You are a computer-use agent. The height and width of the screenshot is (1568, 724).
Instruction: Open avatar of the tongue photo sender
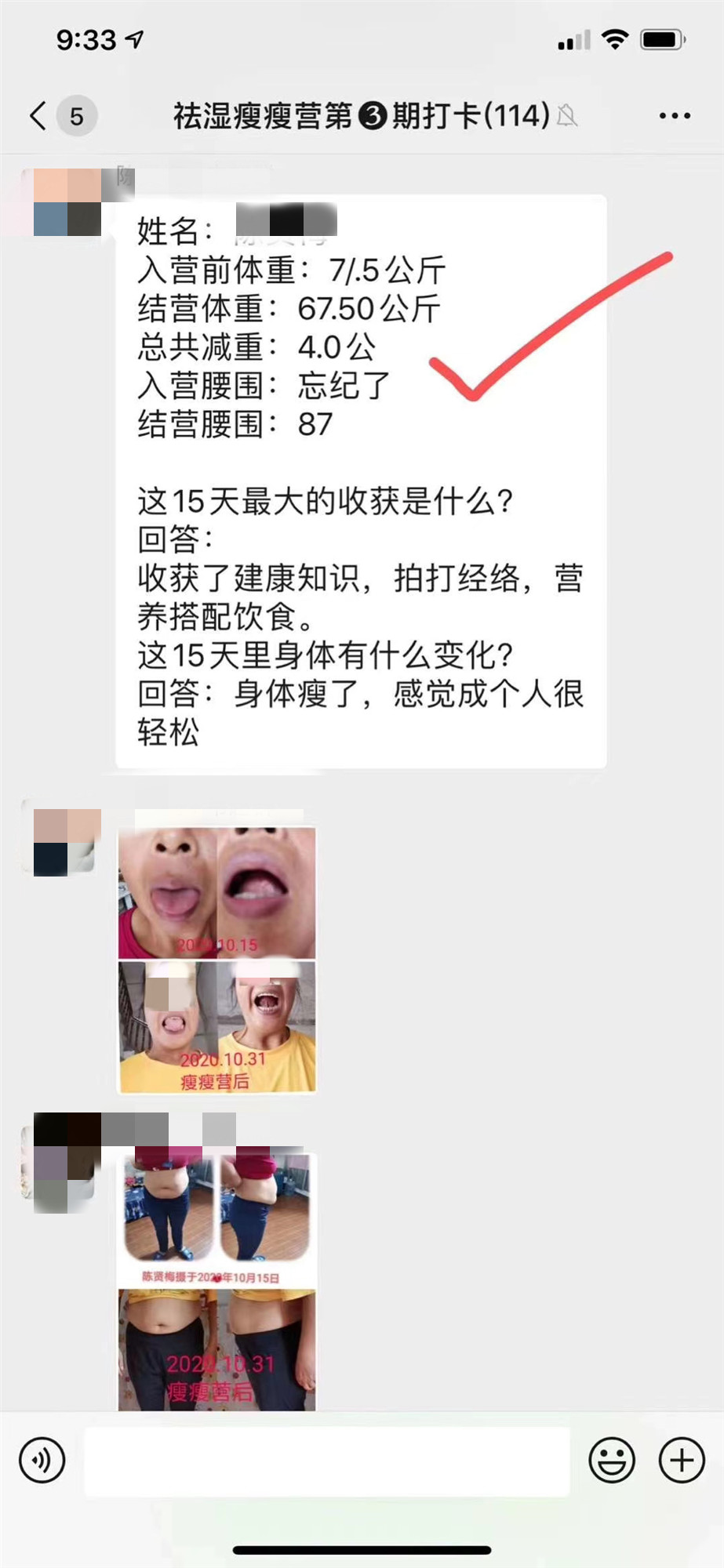67,842
